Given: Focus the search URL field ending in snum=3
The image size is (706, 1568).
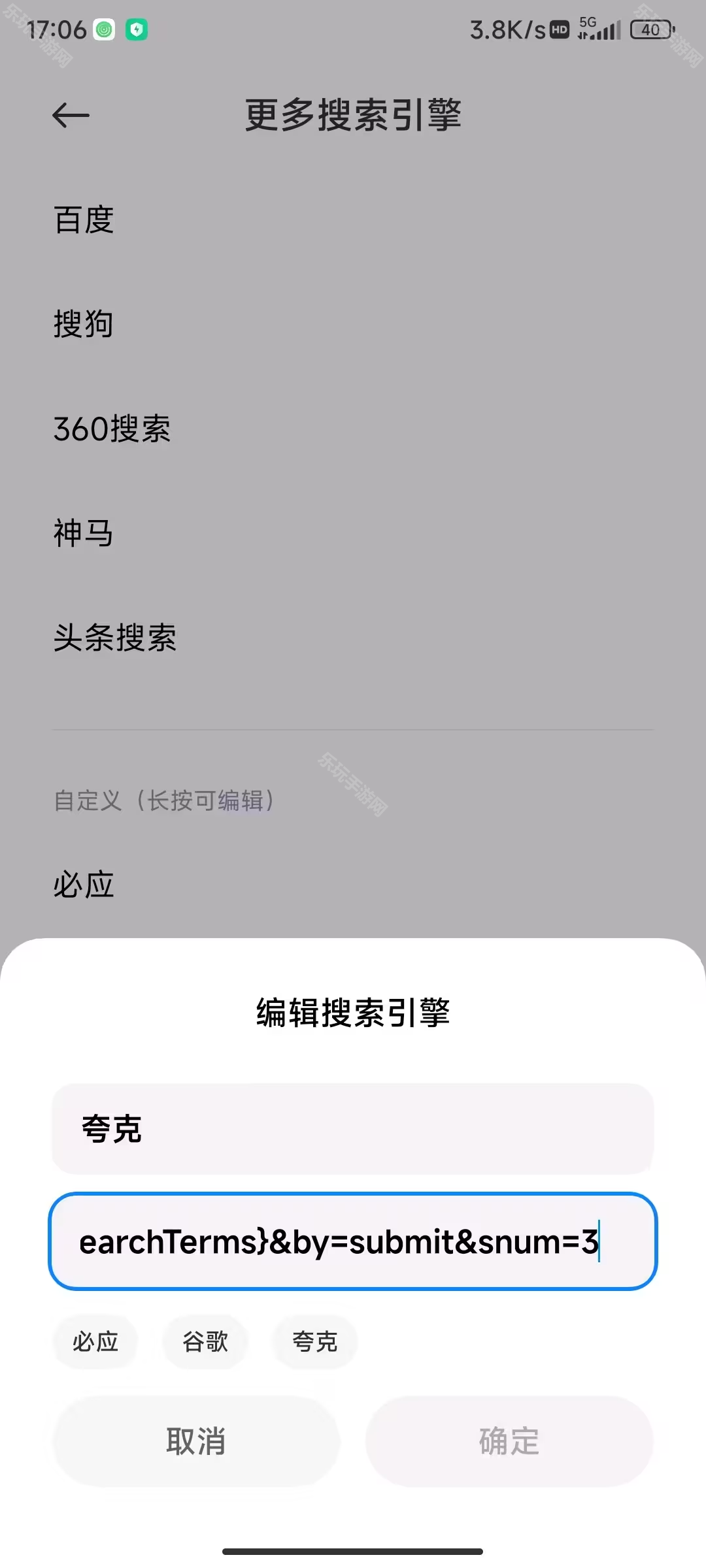Looking at the screenshot, I should click(x=353, y=1241).
